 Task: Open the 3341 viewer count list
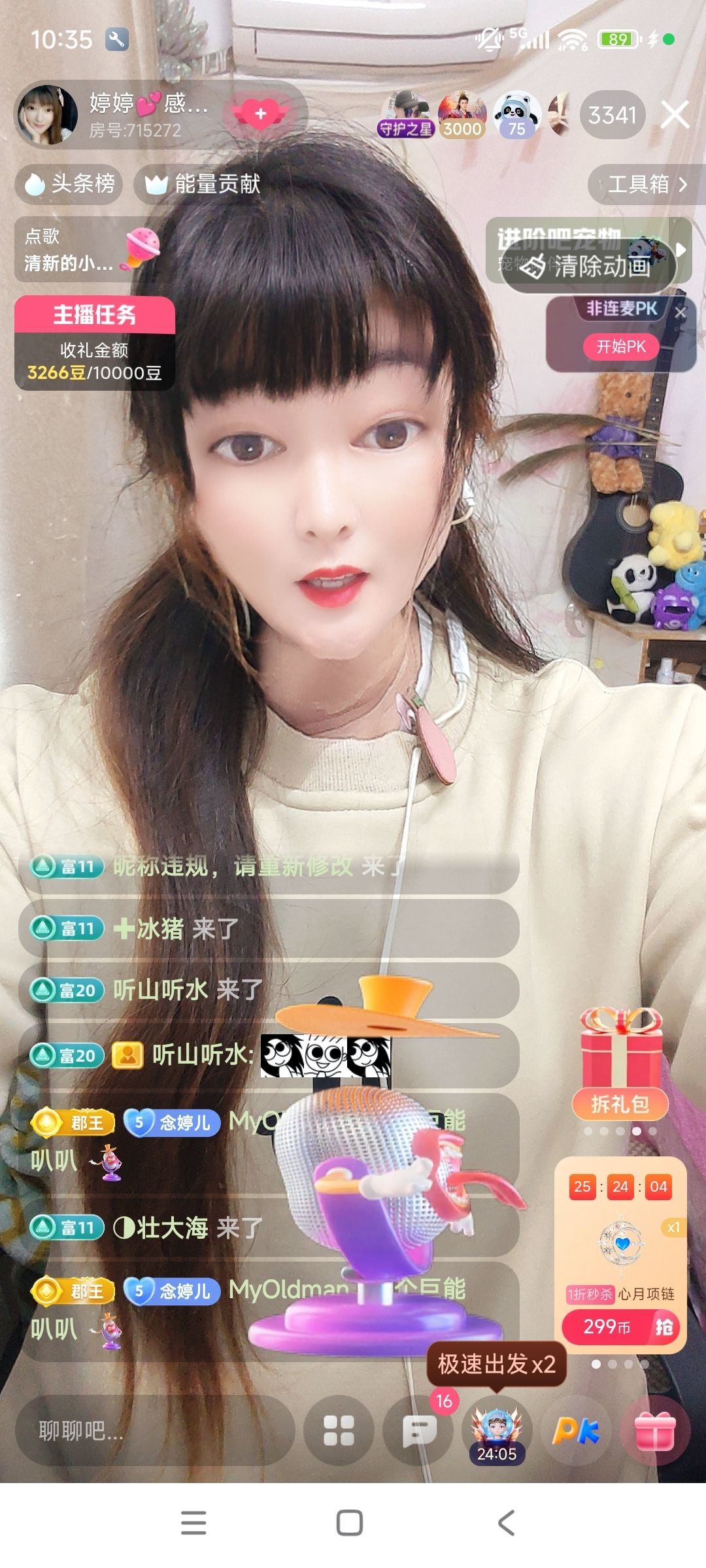pos(612,116)
